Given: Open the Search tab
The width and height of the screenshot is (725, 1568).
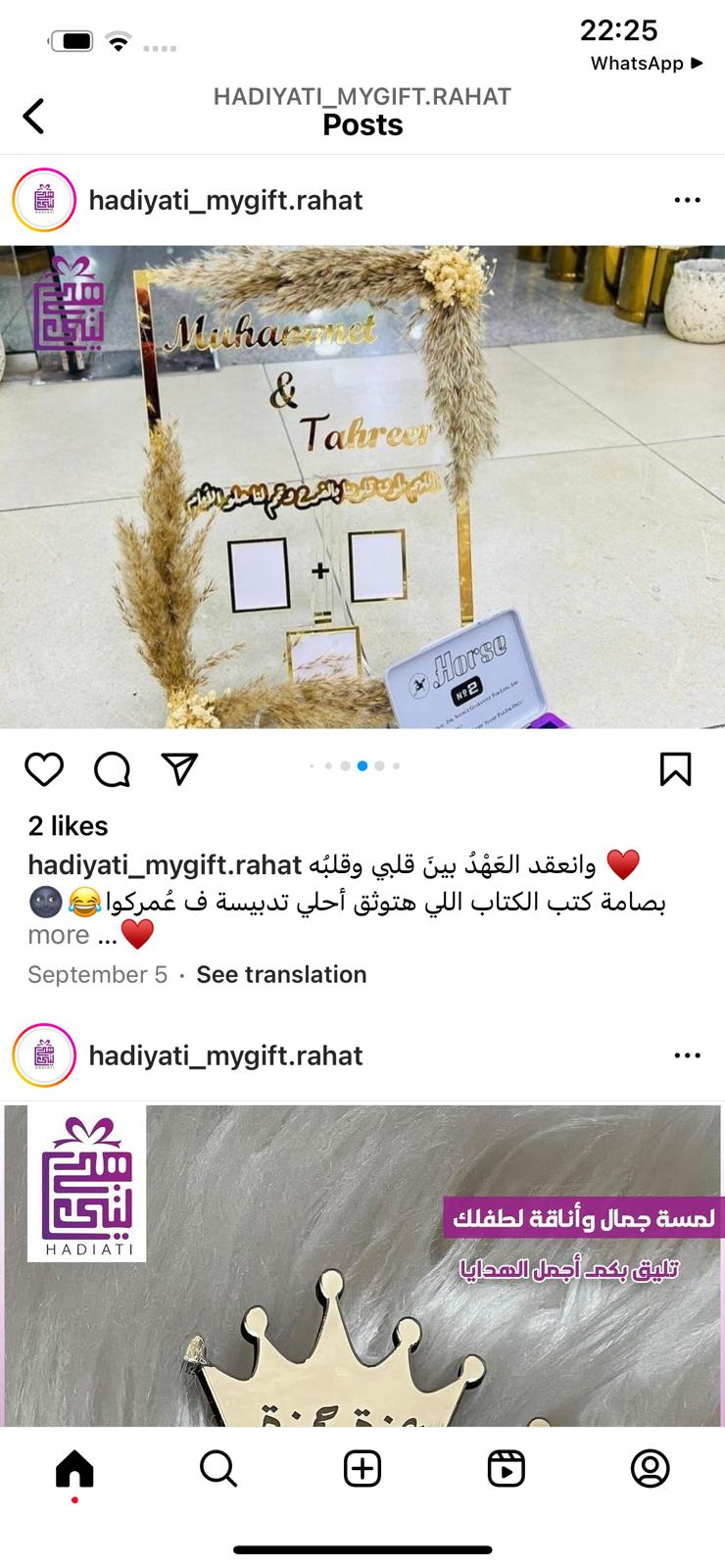Looking at the screenshot, I should (217, 1468).
